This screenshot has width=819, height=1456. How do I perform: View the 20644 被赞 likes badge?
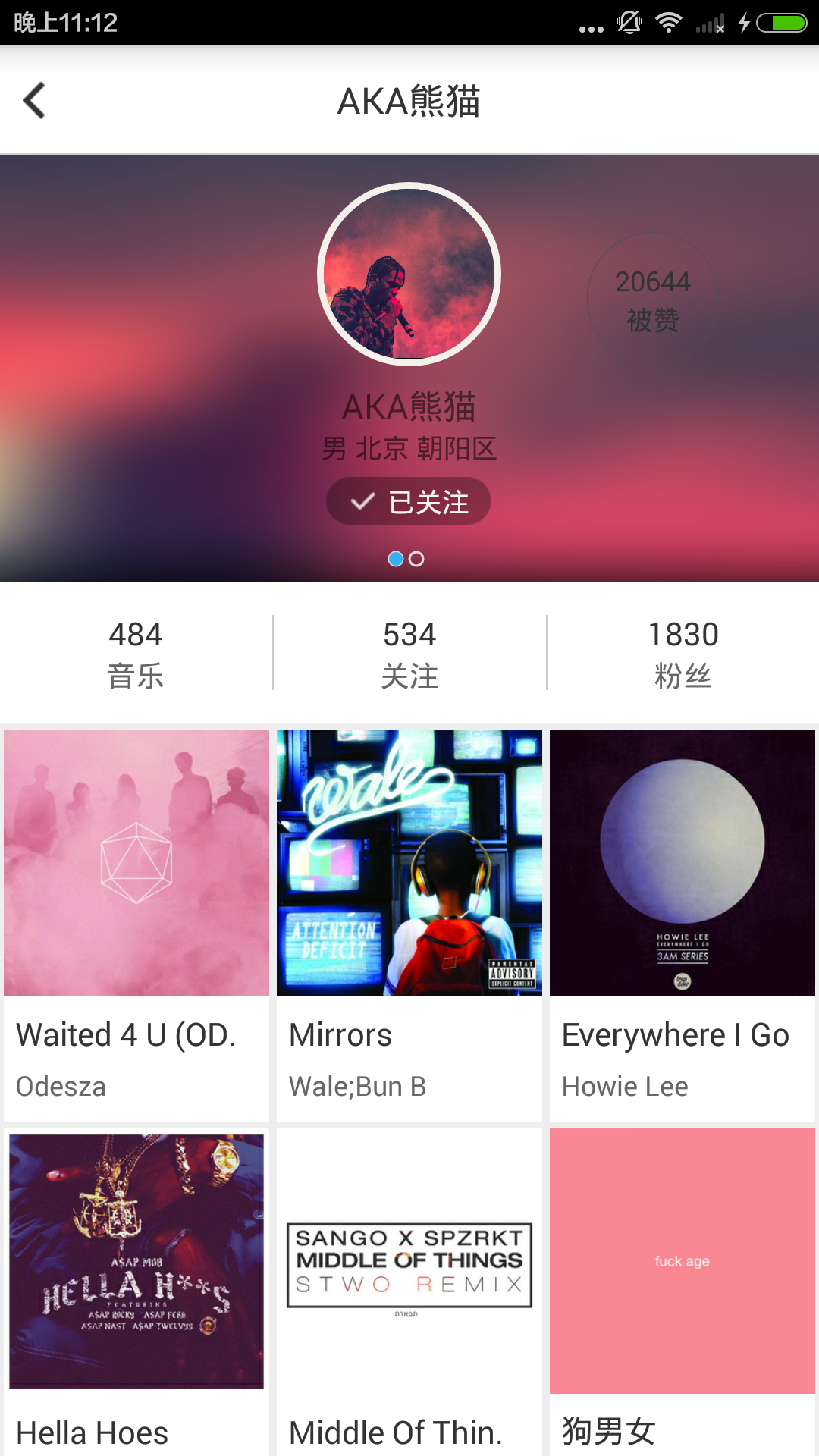click(x=652, y=300)
